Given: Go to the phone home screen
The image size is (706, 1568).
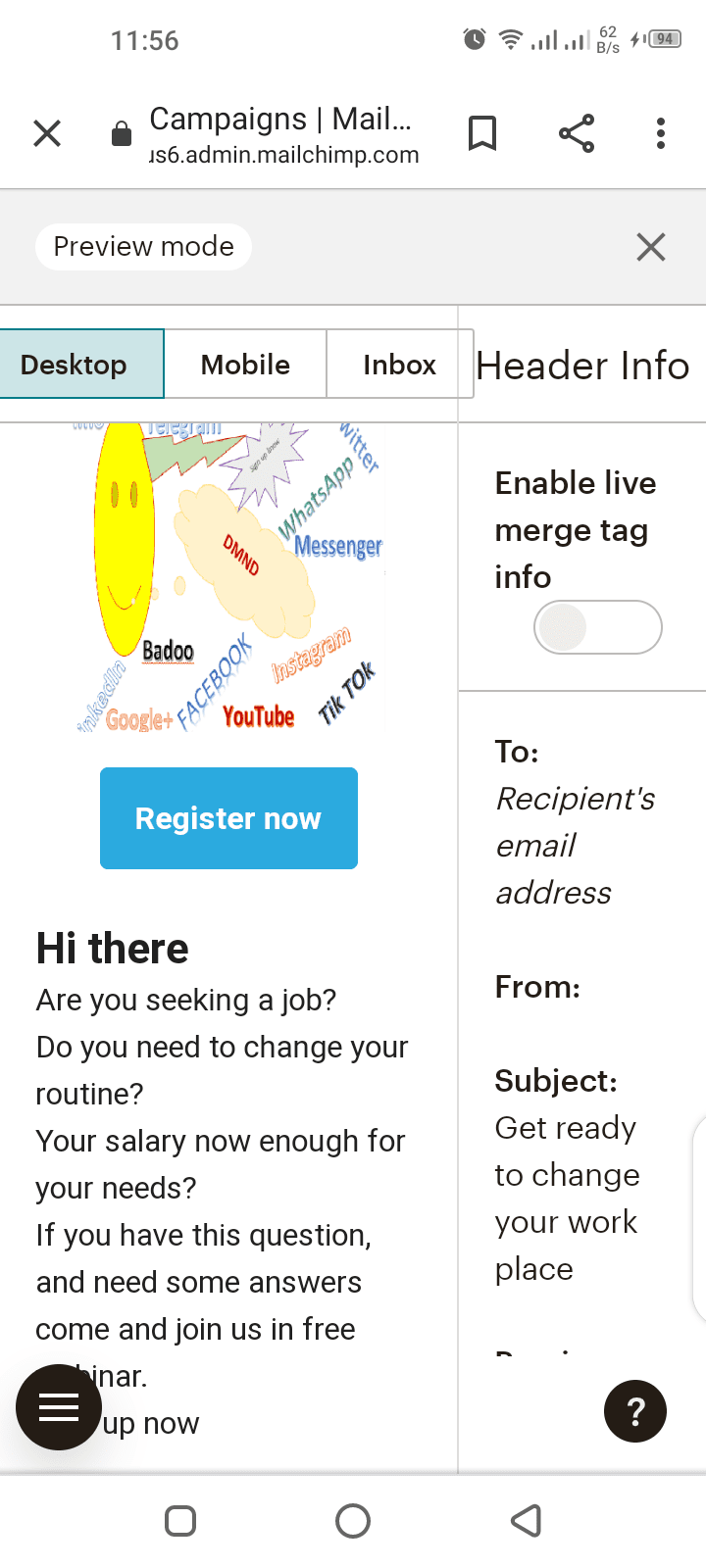Looking at the screenshot, I should pyautogui.click(x=353, y=1521).
